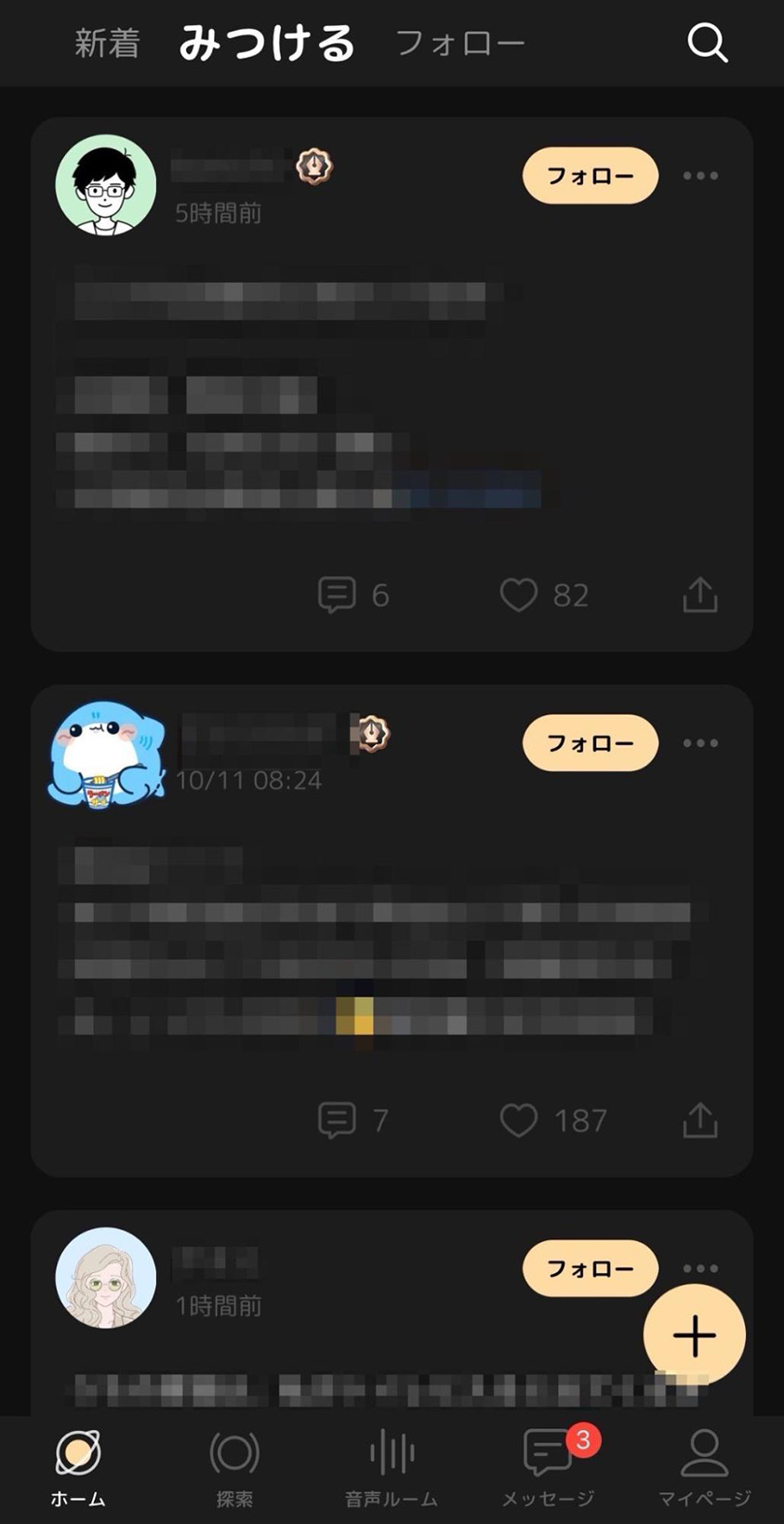Open the 音声ルーム tab

tap(392, 1465)
